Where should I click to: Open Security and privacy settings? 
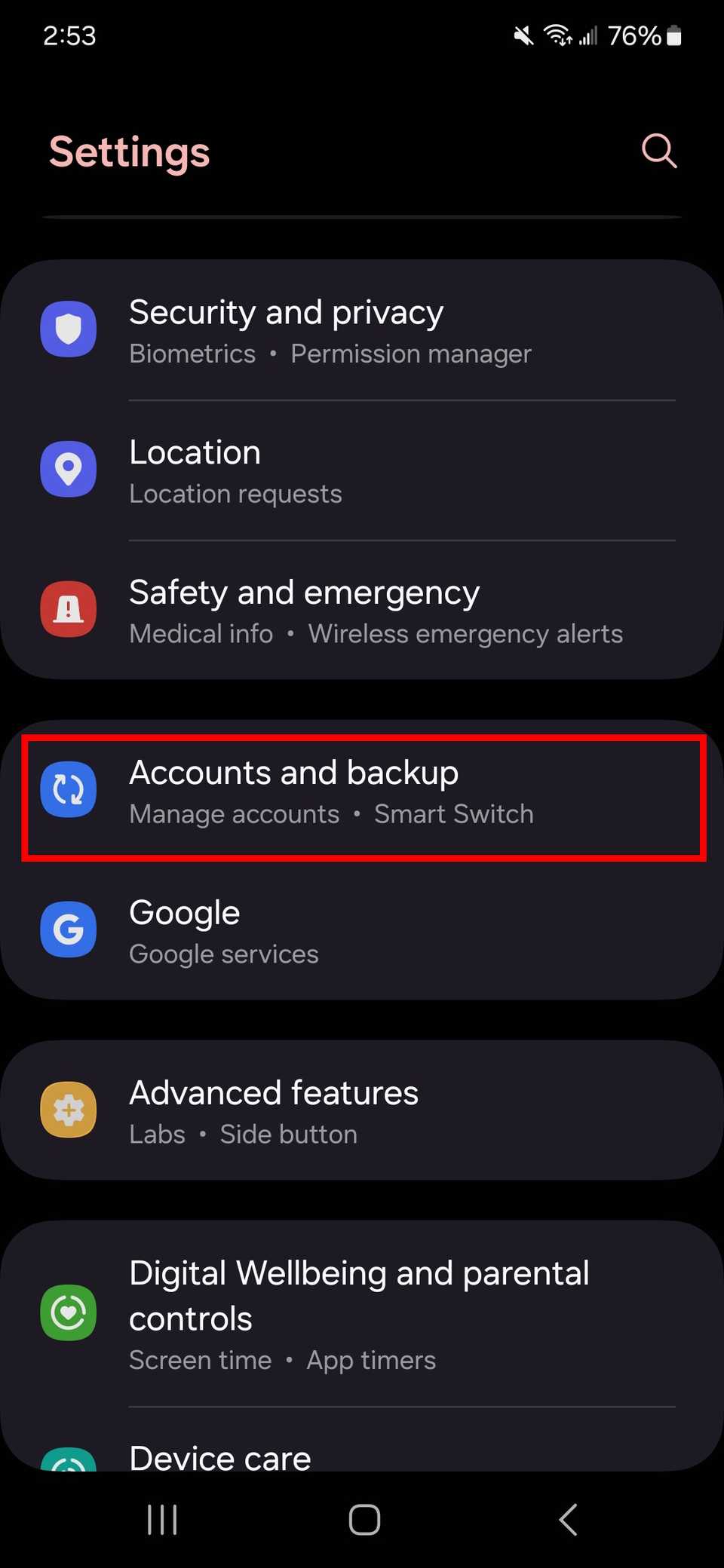pyautogui.click(x=362, y=331)
